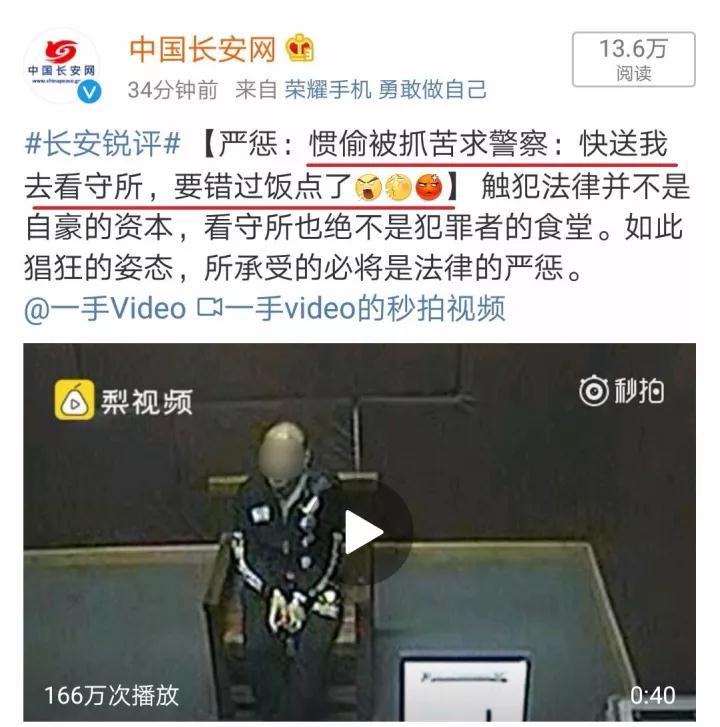Image resolution: width=720 pixels, height=727 pixels.
Task: Open the @一手Video mention
Action: (105, 307)
